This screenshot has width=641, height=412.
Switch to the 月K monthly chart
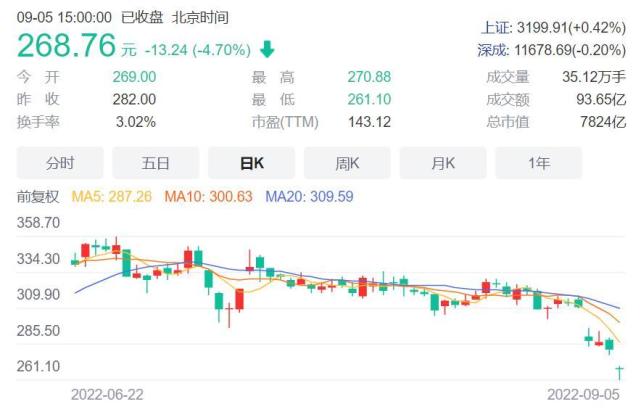point(442,163)
